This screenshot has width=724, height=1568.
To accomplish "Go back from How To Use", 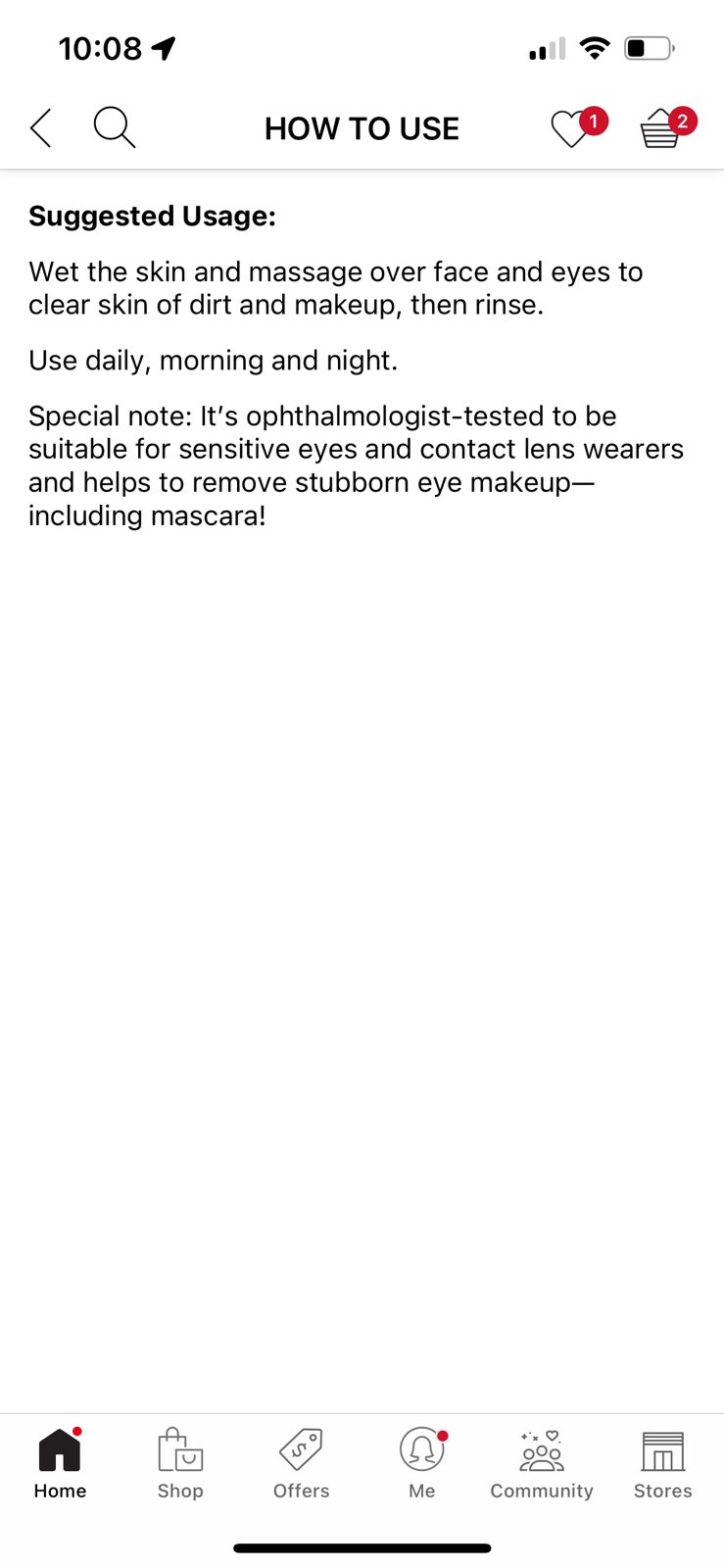I will (40, 128).
